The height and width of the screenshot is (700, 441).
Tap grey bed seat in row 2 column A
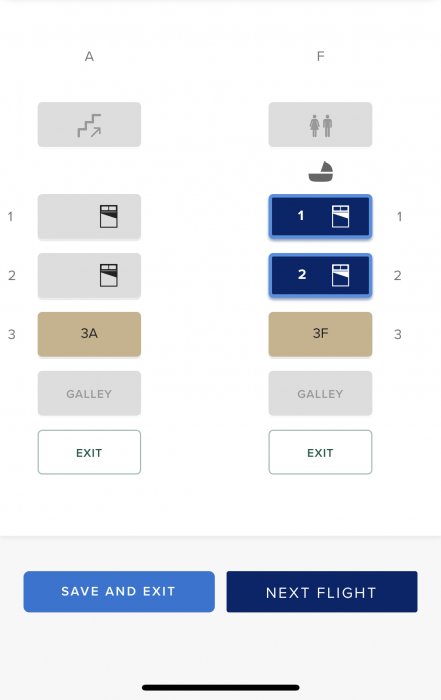pyautogui.click(x=89, y=275)
